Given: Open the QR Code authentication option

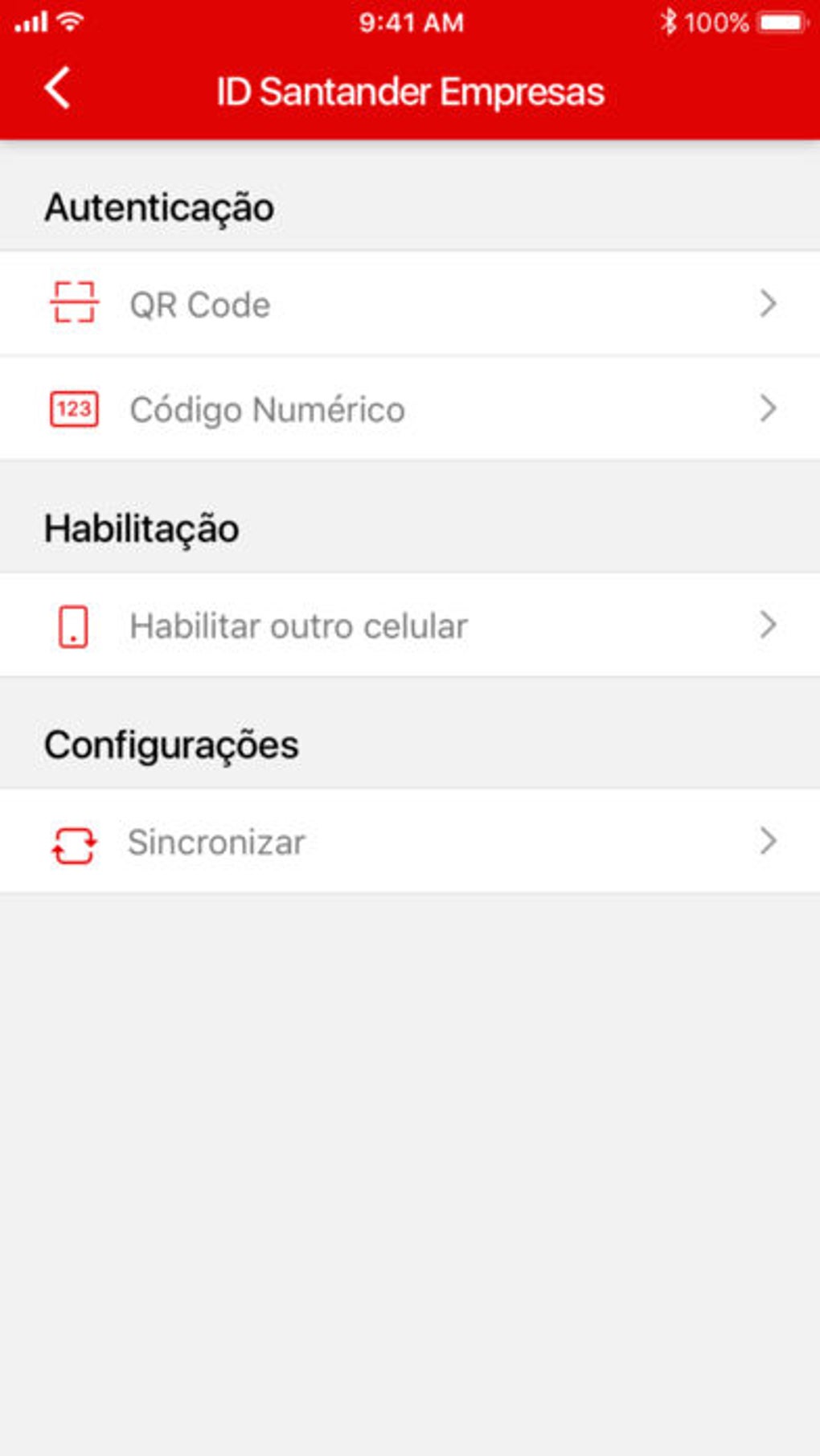Looking at the screenshot, I should [408, 304].
